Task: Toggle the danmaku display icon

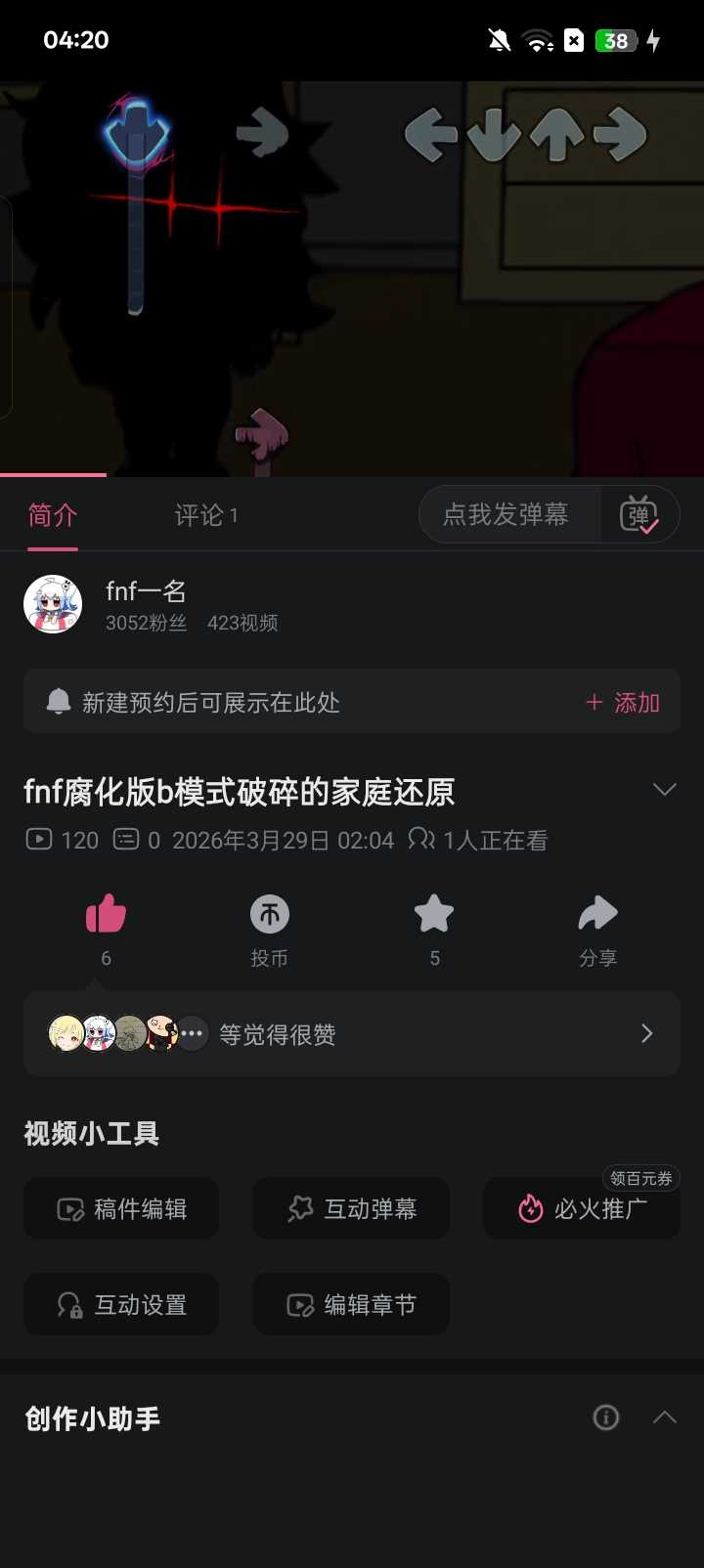Action: point(639,515)
